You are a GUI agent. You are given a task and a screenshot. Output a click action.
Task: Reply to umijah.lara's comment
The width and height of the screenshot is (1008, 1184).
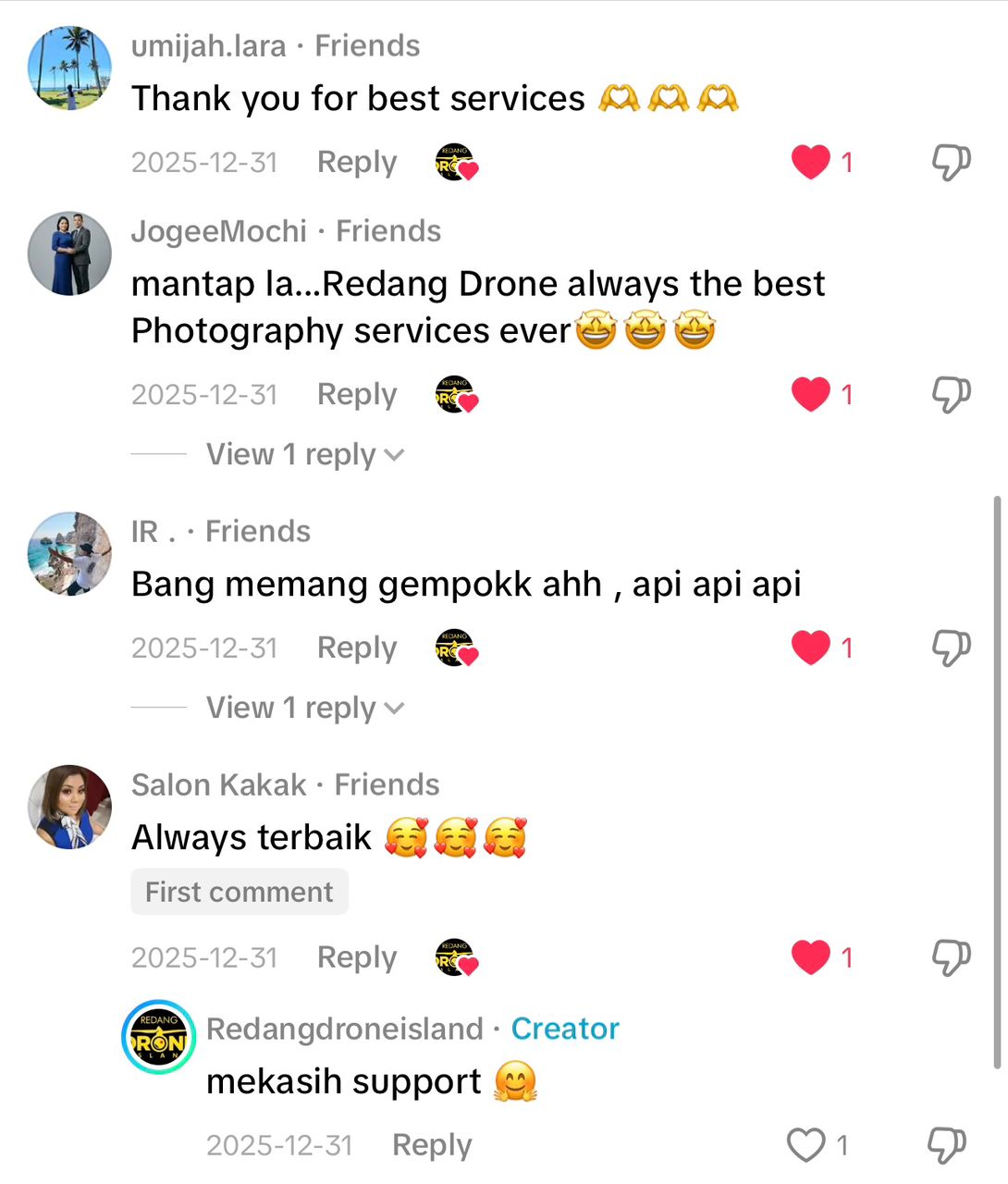coord(356,162)
